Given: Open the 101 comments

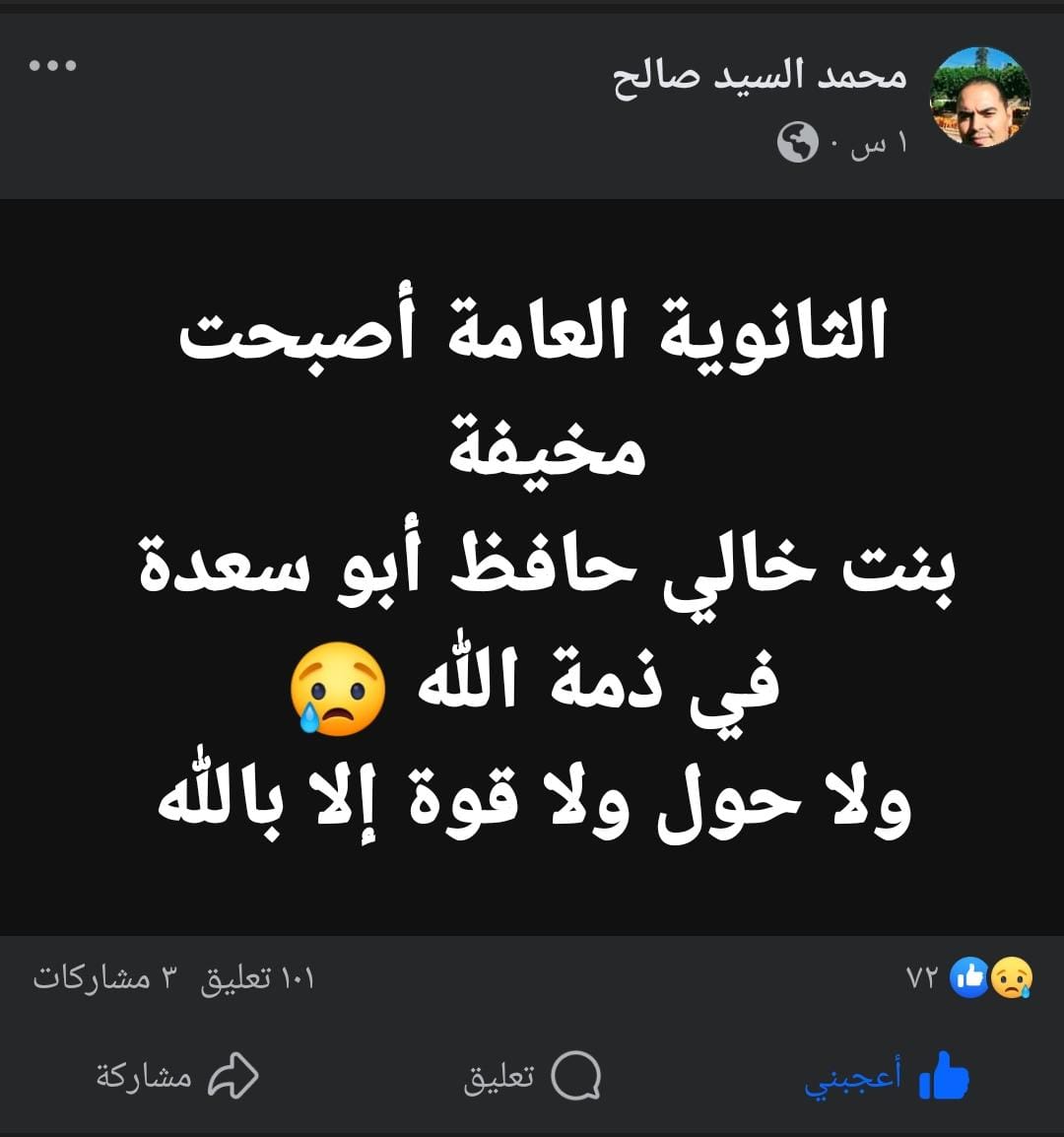Looking at the screenshot, I should pyautogui.click(x=258, y=978).
